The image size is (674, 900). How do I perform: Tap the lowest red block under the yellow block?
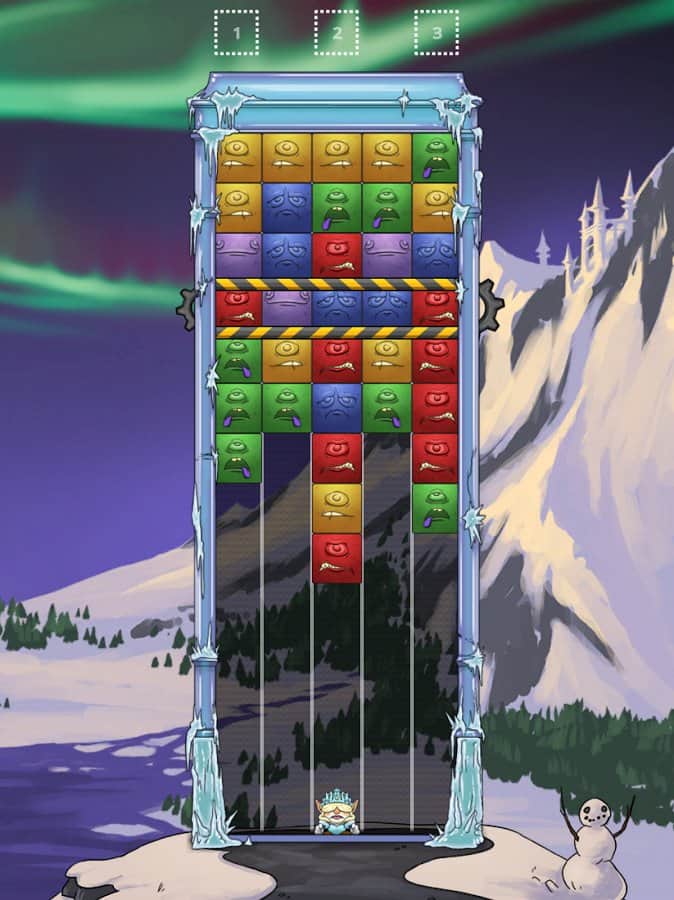click(x=337, y=558)
